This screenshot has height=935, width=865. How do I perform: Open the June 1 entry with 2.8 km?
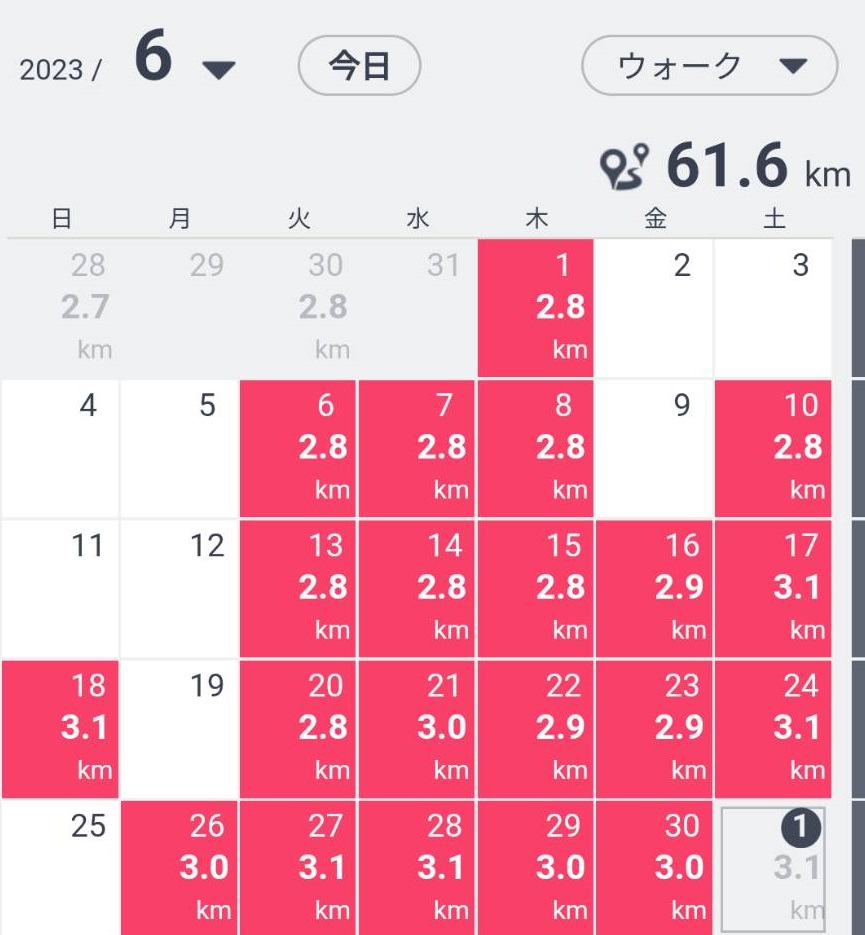pyautogui.click(x=536, y=307)
